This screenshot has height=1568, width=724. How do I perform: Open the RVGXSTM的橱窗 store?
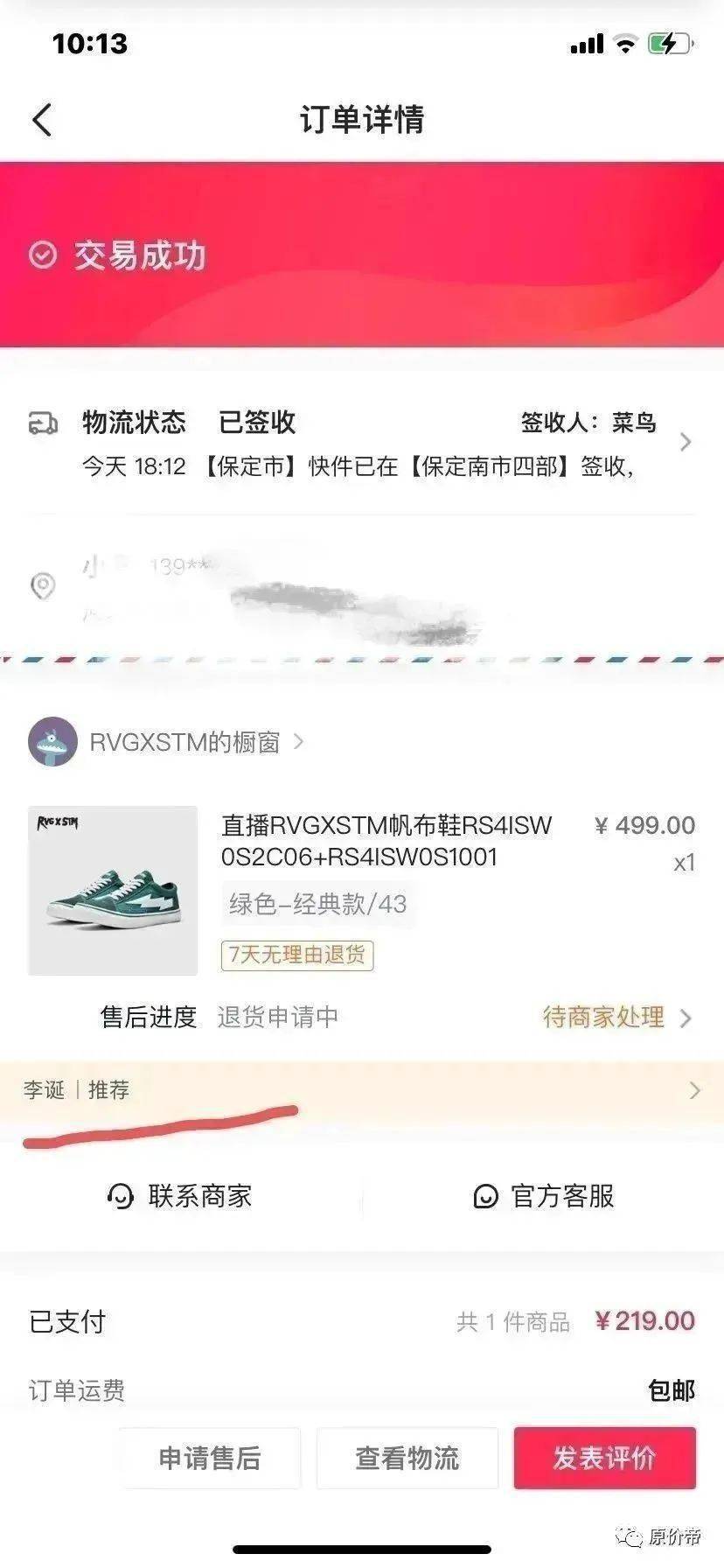point(166,742)
